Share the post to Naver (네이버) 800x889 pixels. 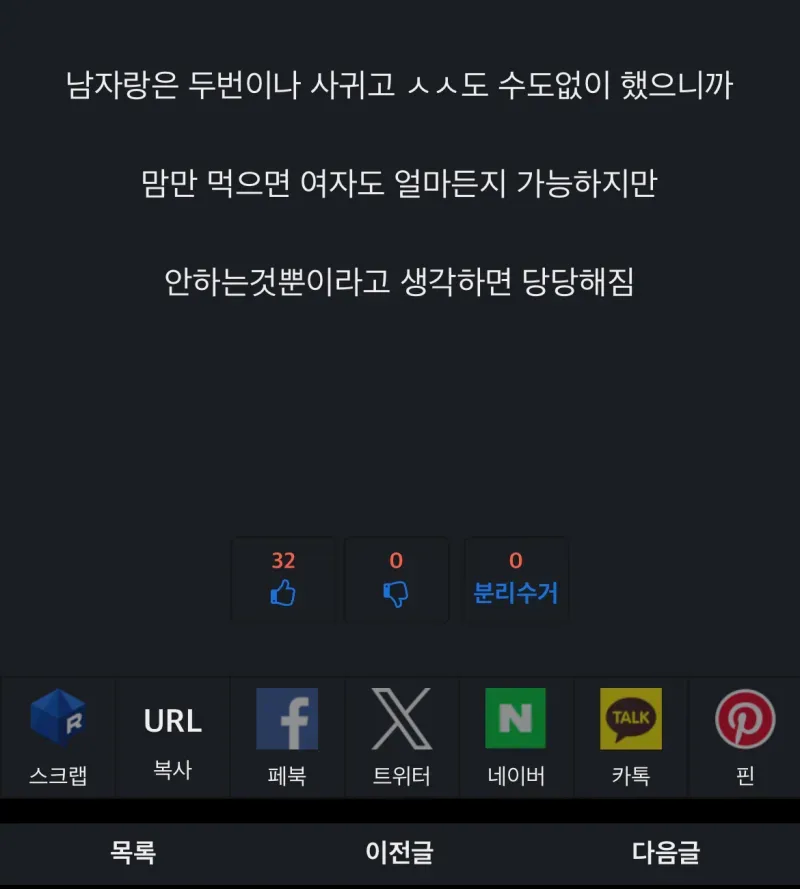click(516, 738)
